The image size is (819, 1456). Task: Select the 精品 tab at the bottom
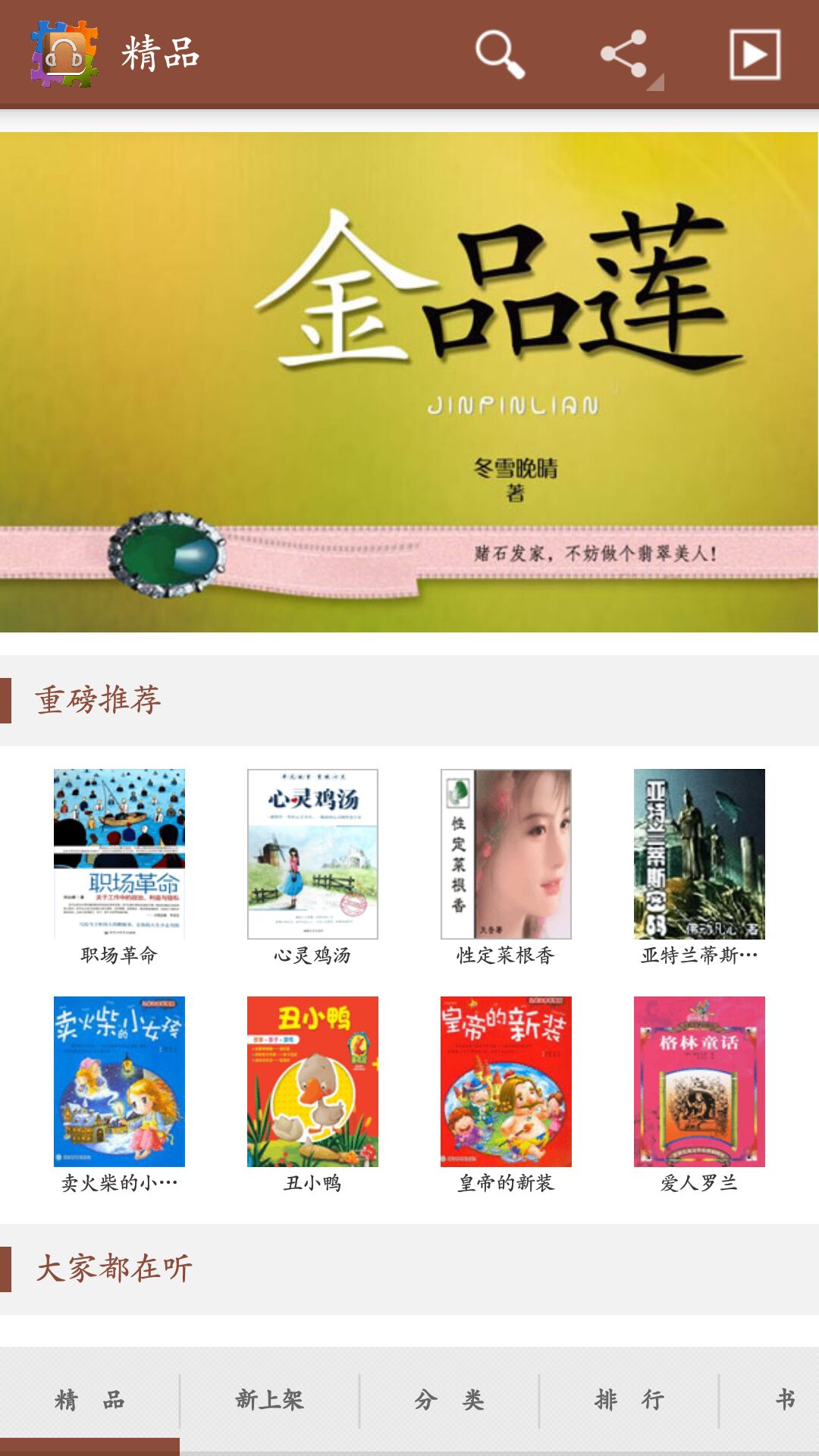pos(89,1400)
